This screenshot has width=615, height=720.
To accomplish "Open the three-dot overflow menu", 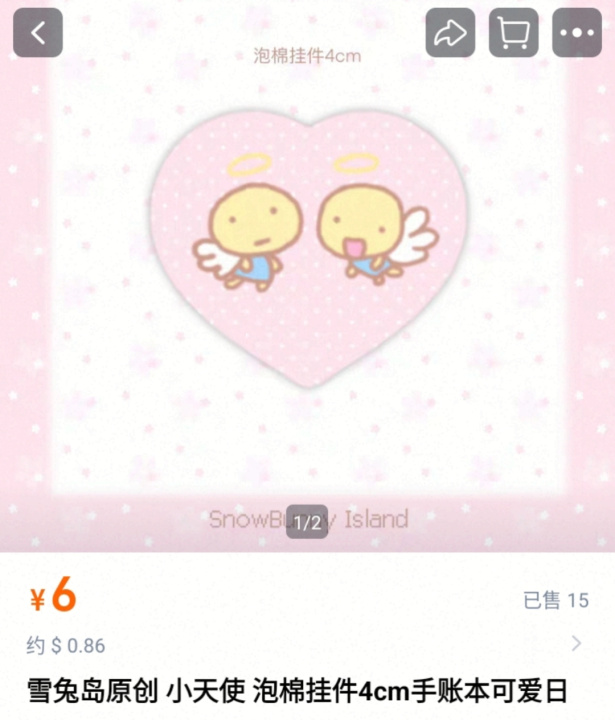I will point(577,33).
